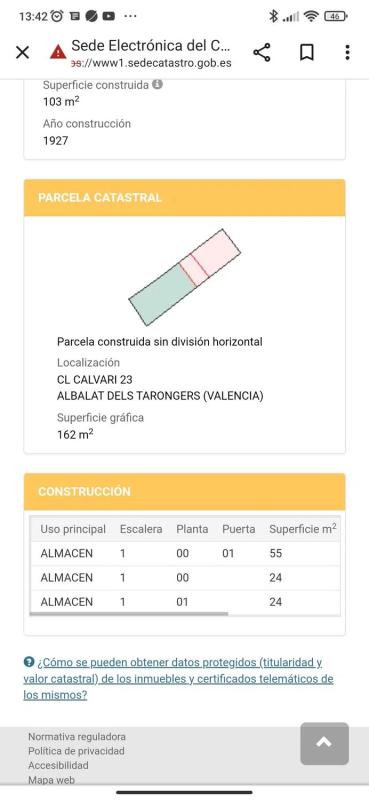Tap the info icon beside Superficie construida

pos(158,85)
